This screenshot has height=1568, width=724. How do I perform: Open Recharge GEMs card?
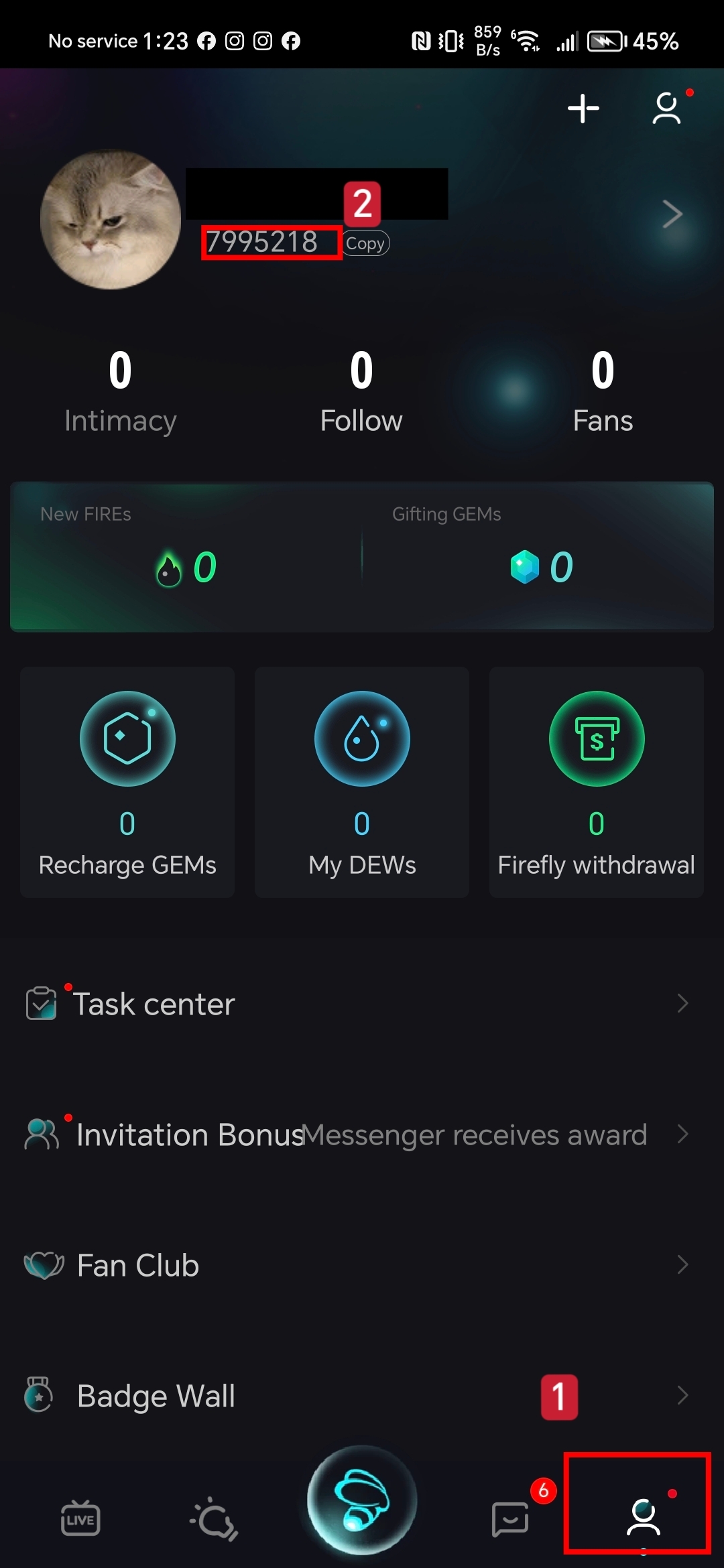click(x=127, y=782)
